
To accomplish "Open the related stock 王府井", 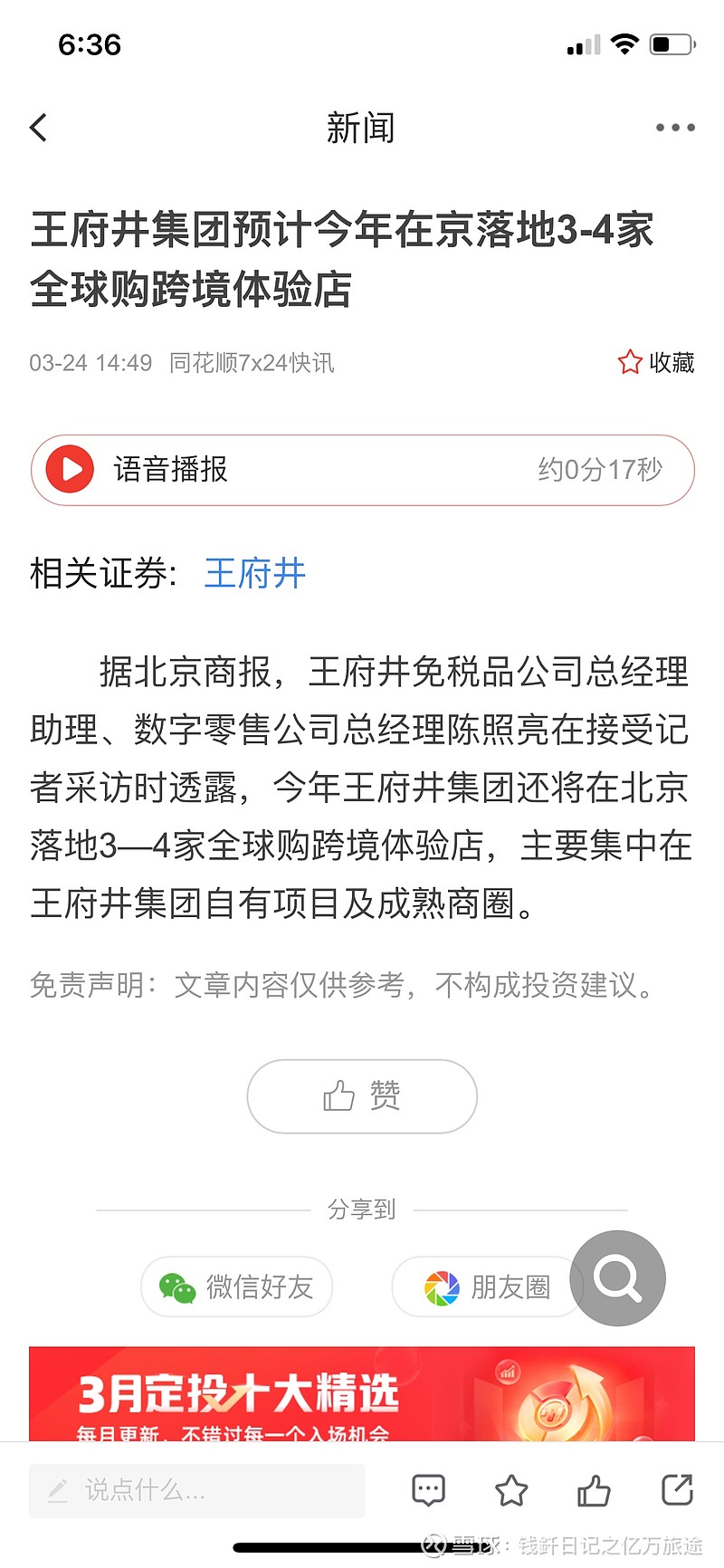I will (x=255, y=574).
